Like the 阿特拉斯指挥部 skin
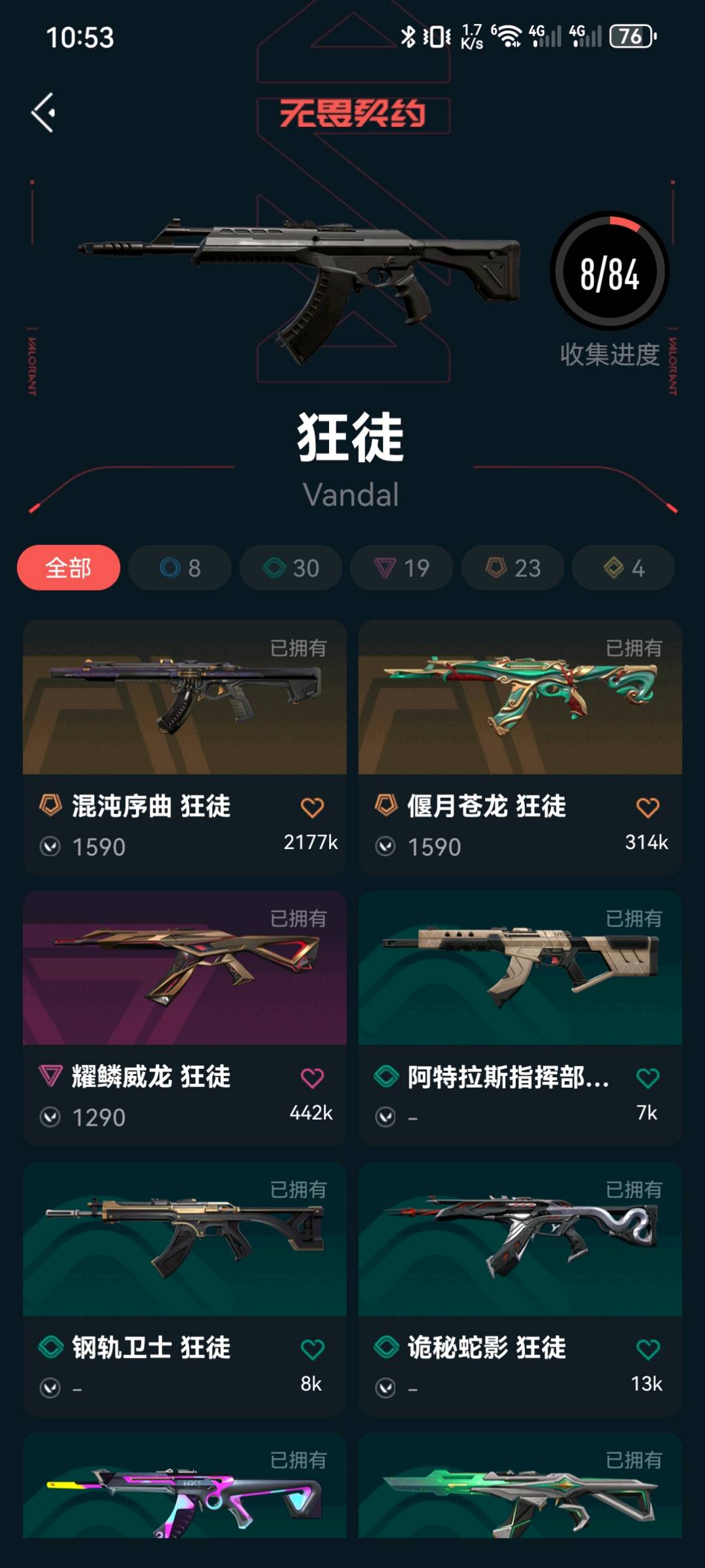 [648, 1078]
